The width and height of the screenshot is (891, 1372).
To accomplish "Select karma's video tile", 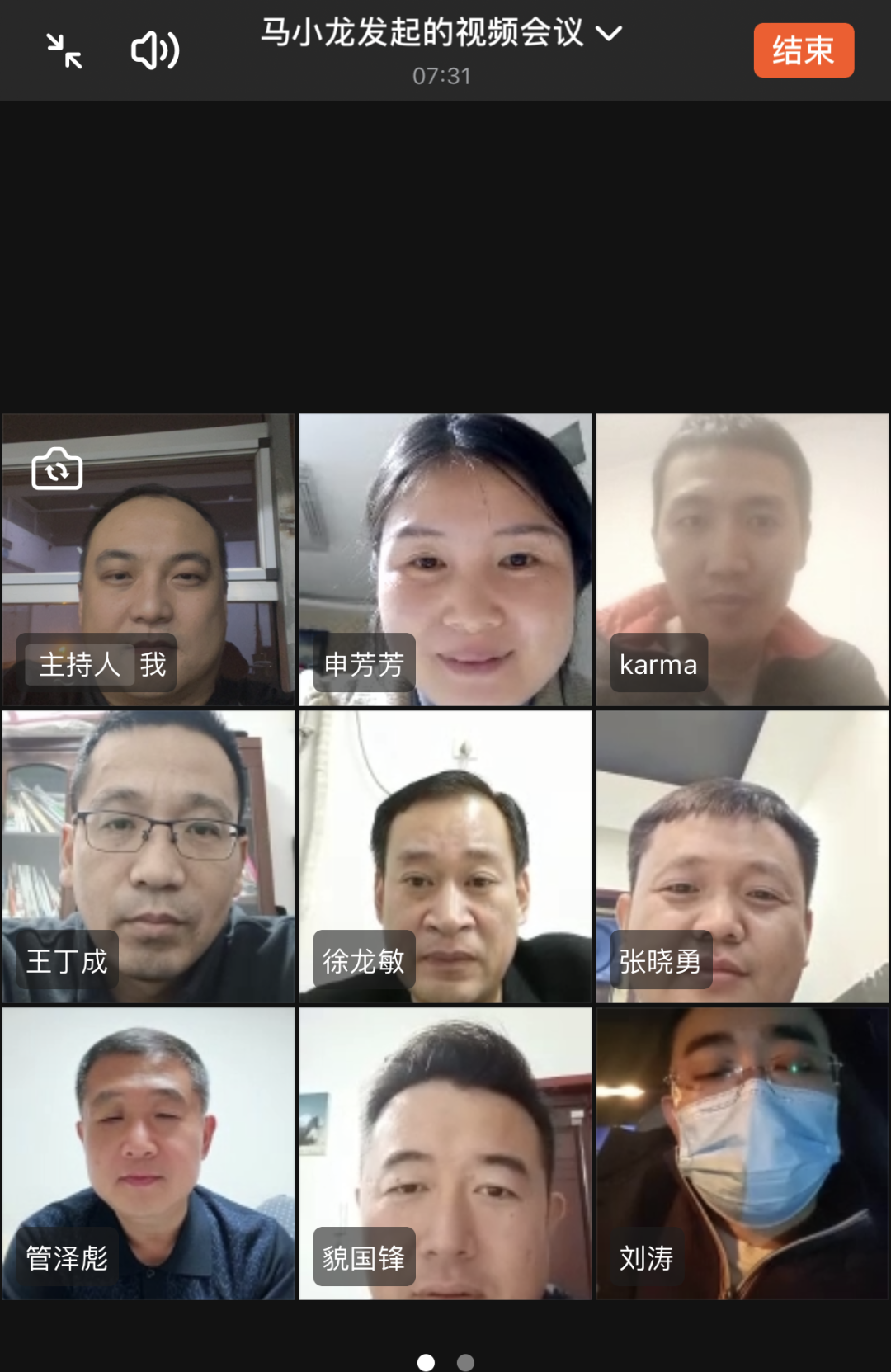I will (x=742, y=559).
